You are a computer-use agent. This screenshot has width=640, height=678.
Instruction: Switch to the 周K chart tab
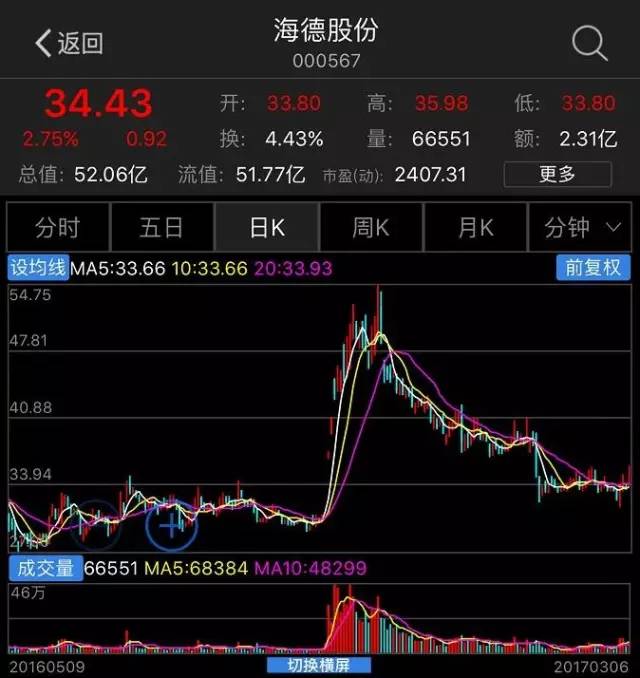(x=370, y=227)
